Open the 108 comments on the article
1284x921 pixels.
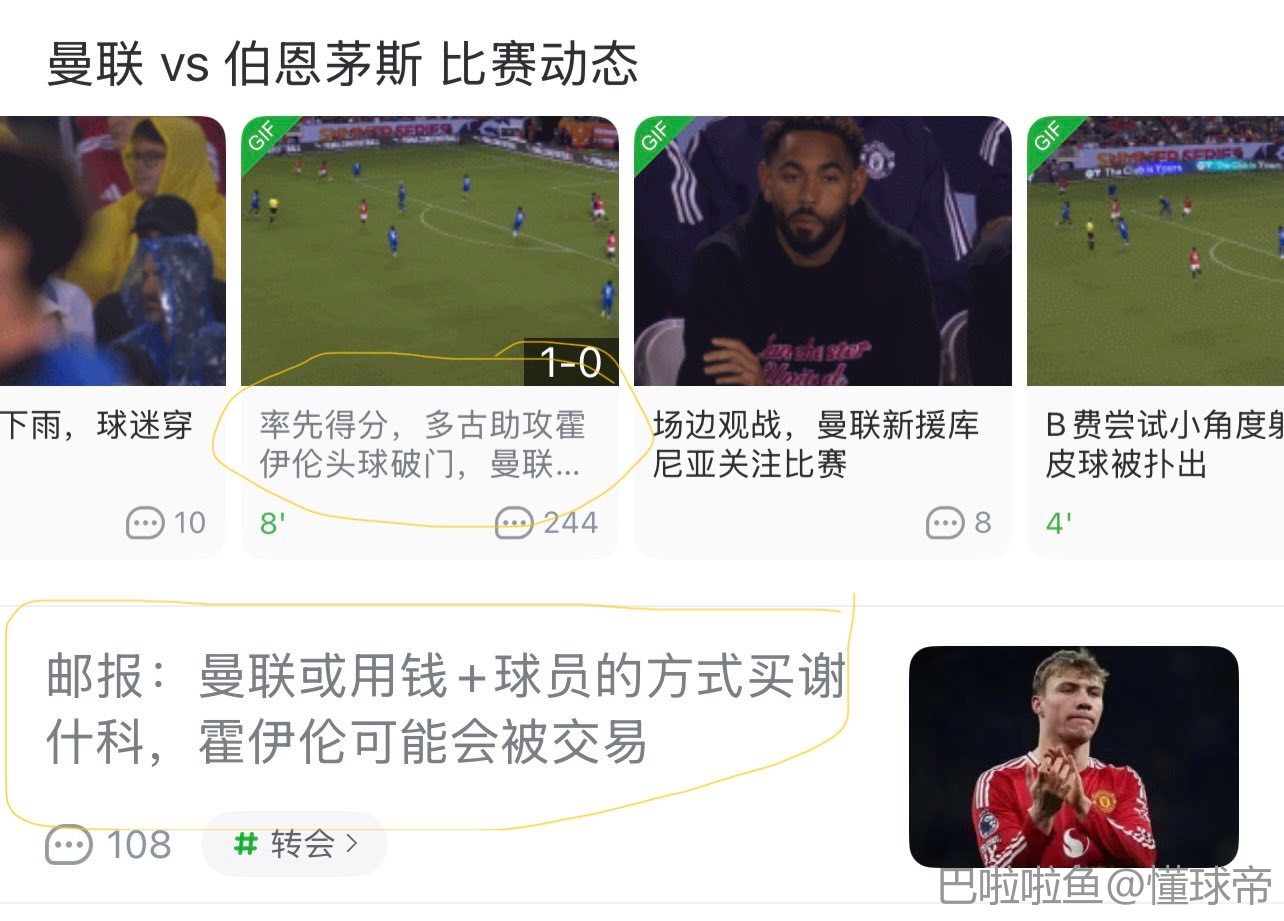point(109,845)
